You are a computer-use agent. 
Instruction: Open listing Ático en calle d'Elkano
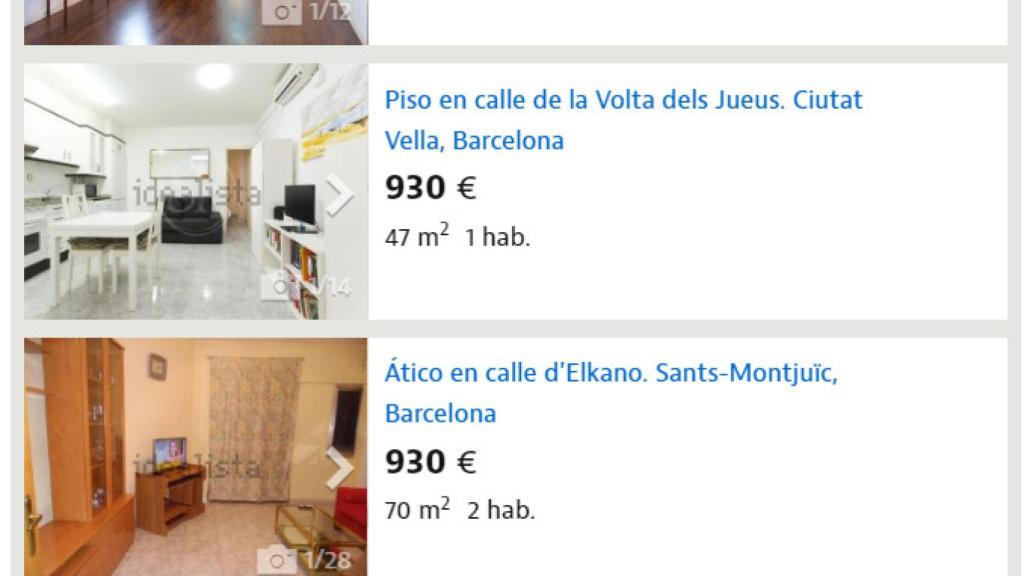click(x=611, y=374)
